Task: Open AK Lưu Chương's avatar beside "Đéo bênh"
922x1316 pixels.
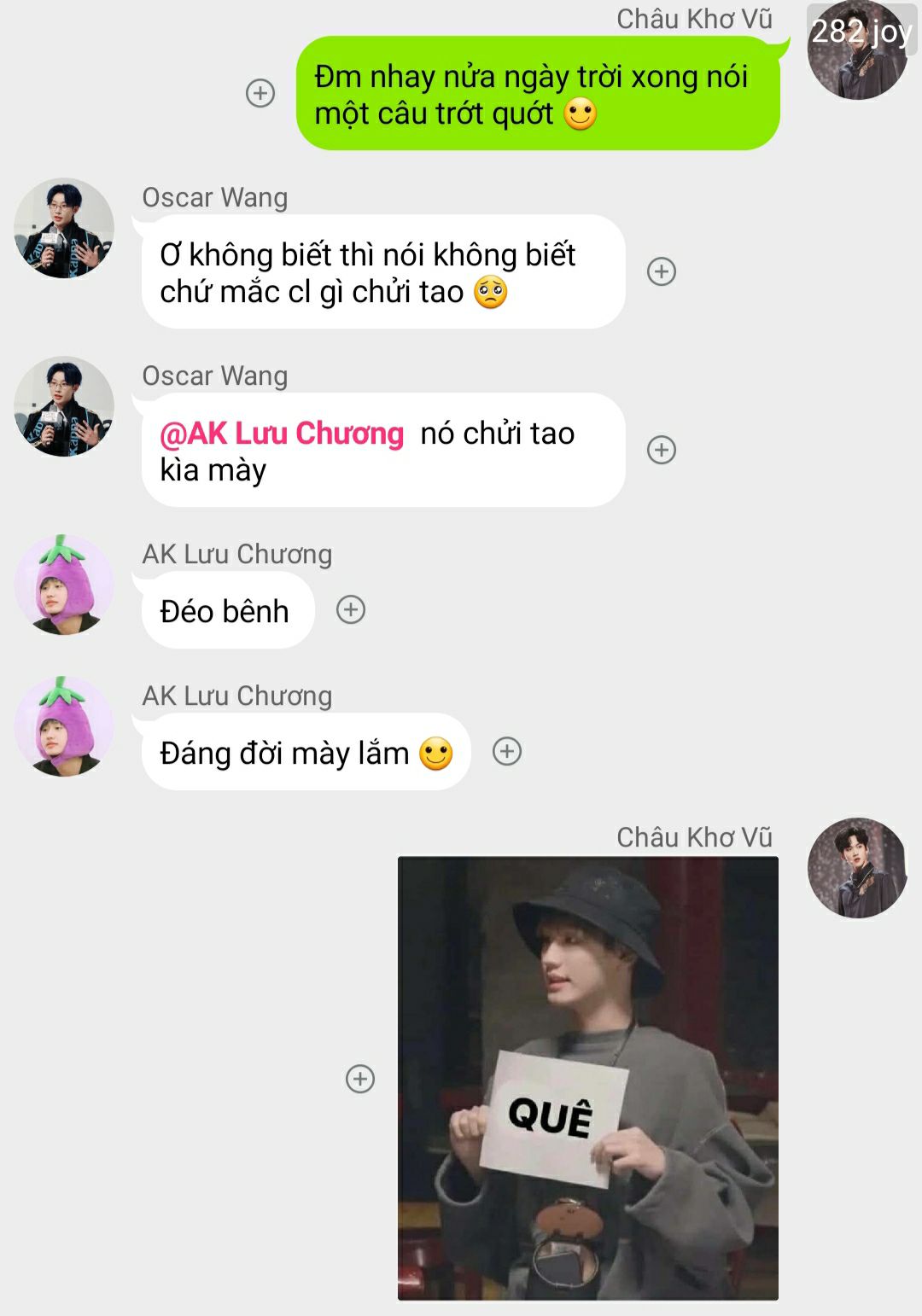Action: (64, 585)
